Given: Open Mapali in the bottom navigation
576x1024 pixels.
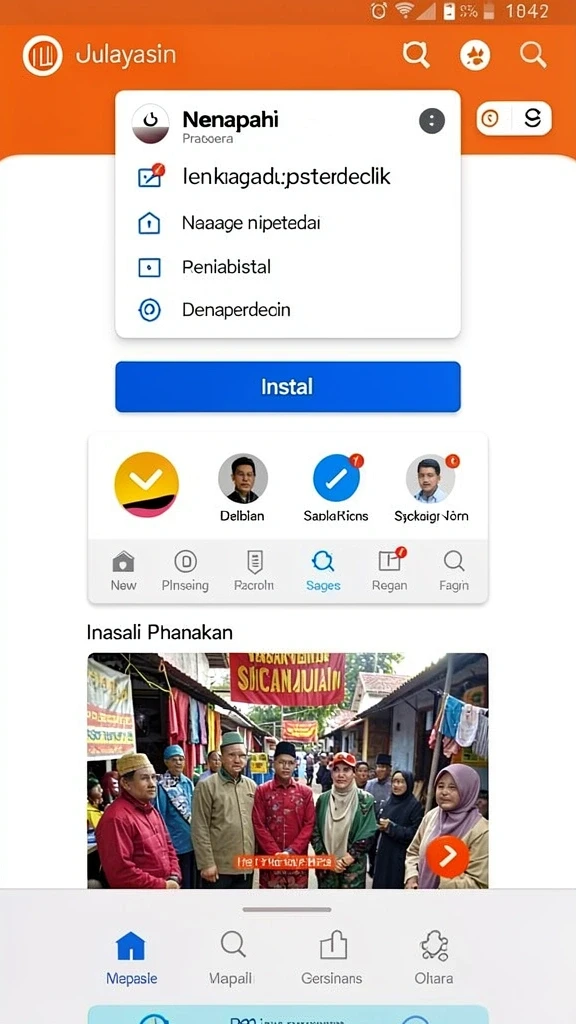Looking at the screenshot, I should point(232,959).
